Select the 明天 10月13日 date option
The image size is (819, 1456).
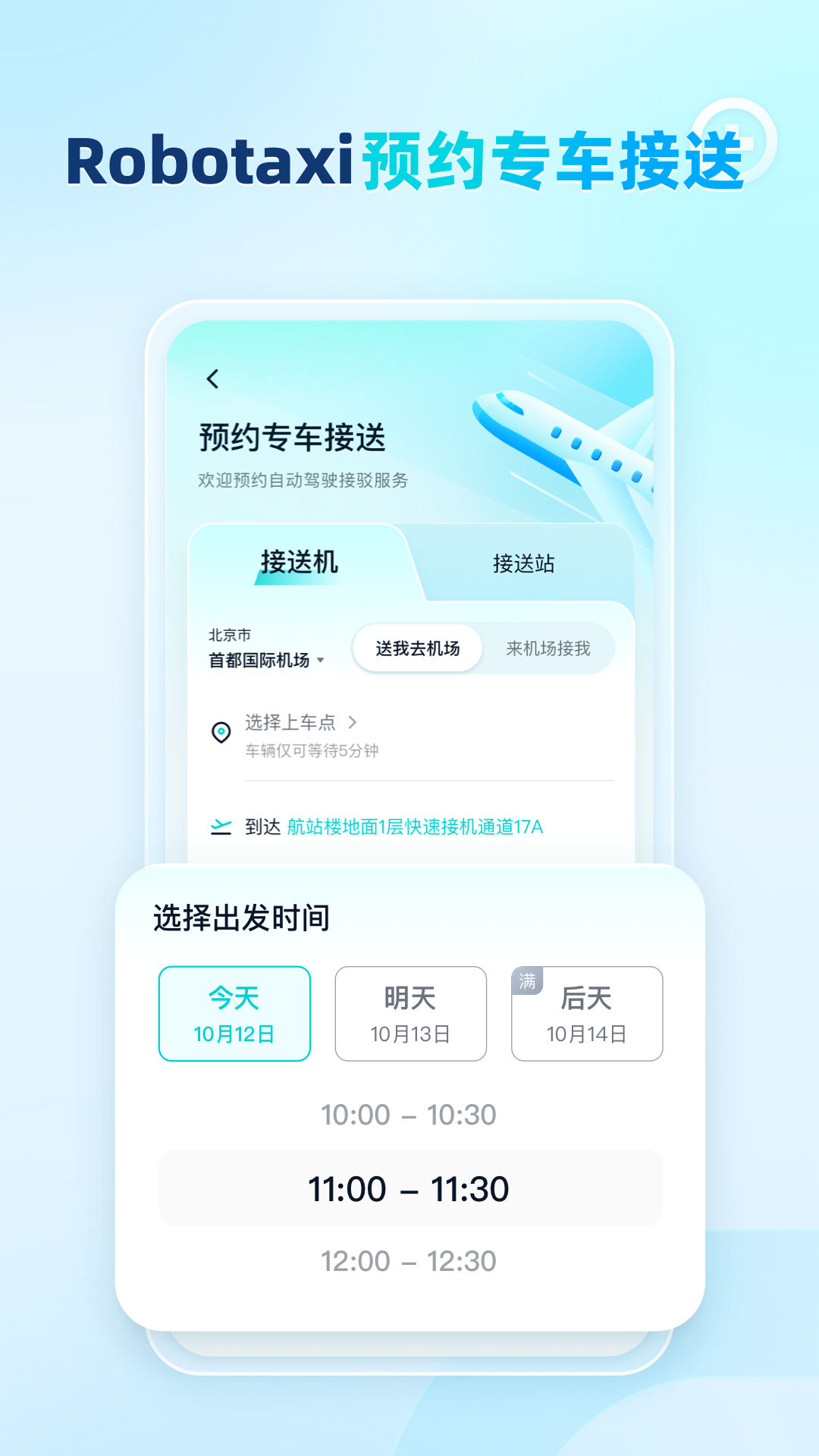[410, 1013]
